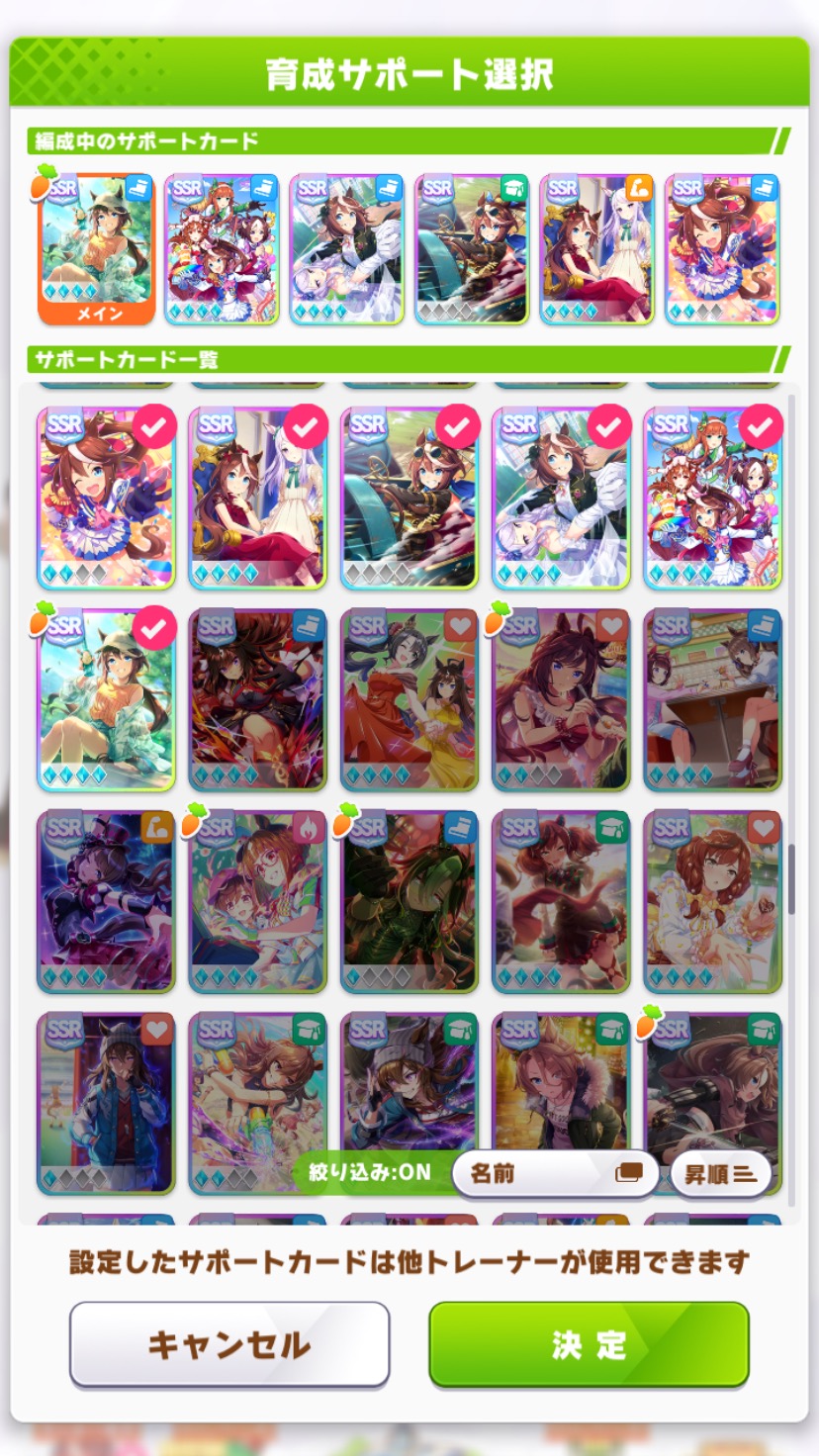Select the メイン card in the current formation

96,247
